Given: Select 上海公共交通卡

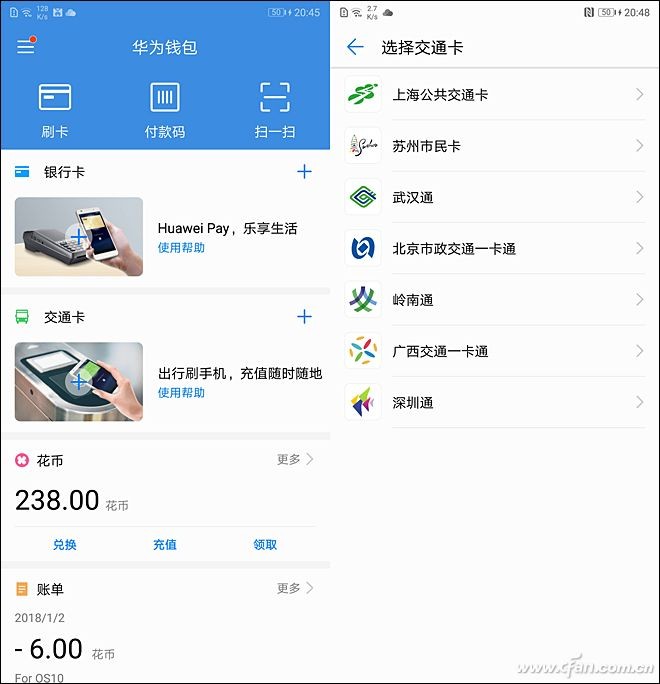Looking at the screenshot, I should point(494,95).
